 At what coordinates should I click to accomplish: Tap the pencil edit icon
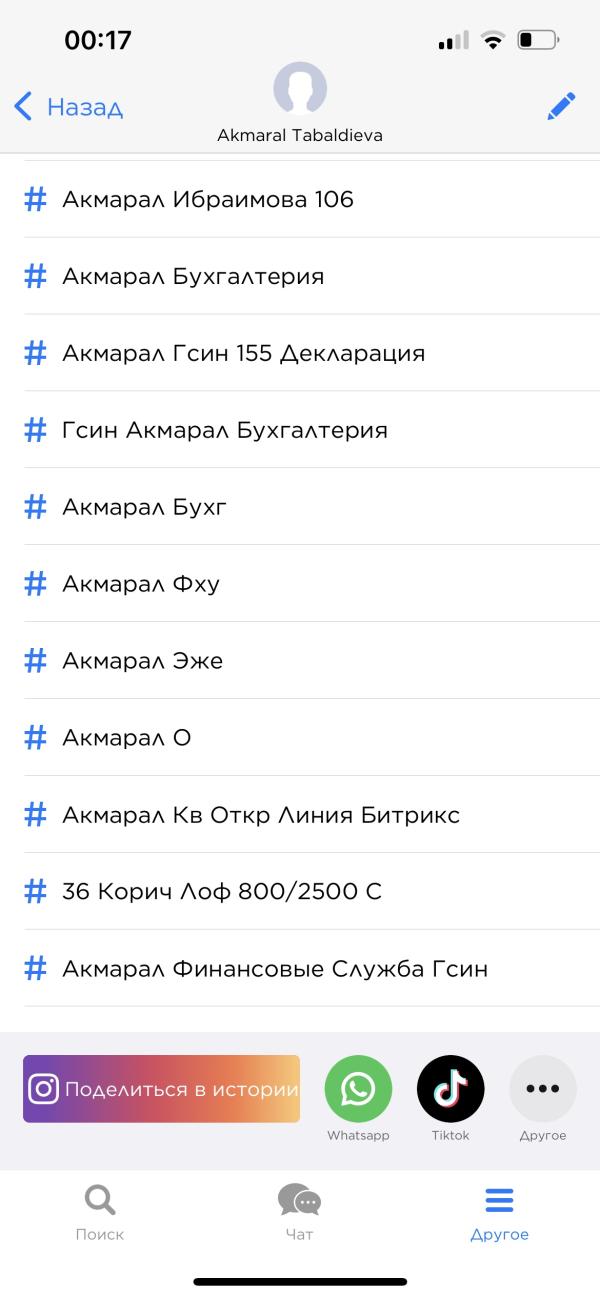click(562, 106)
